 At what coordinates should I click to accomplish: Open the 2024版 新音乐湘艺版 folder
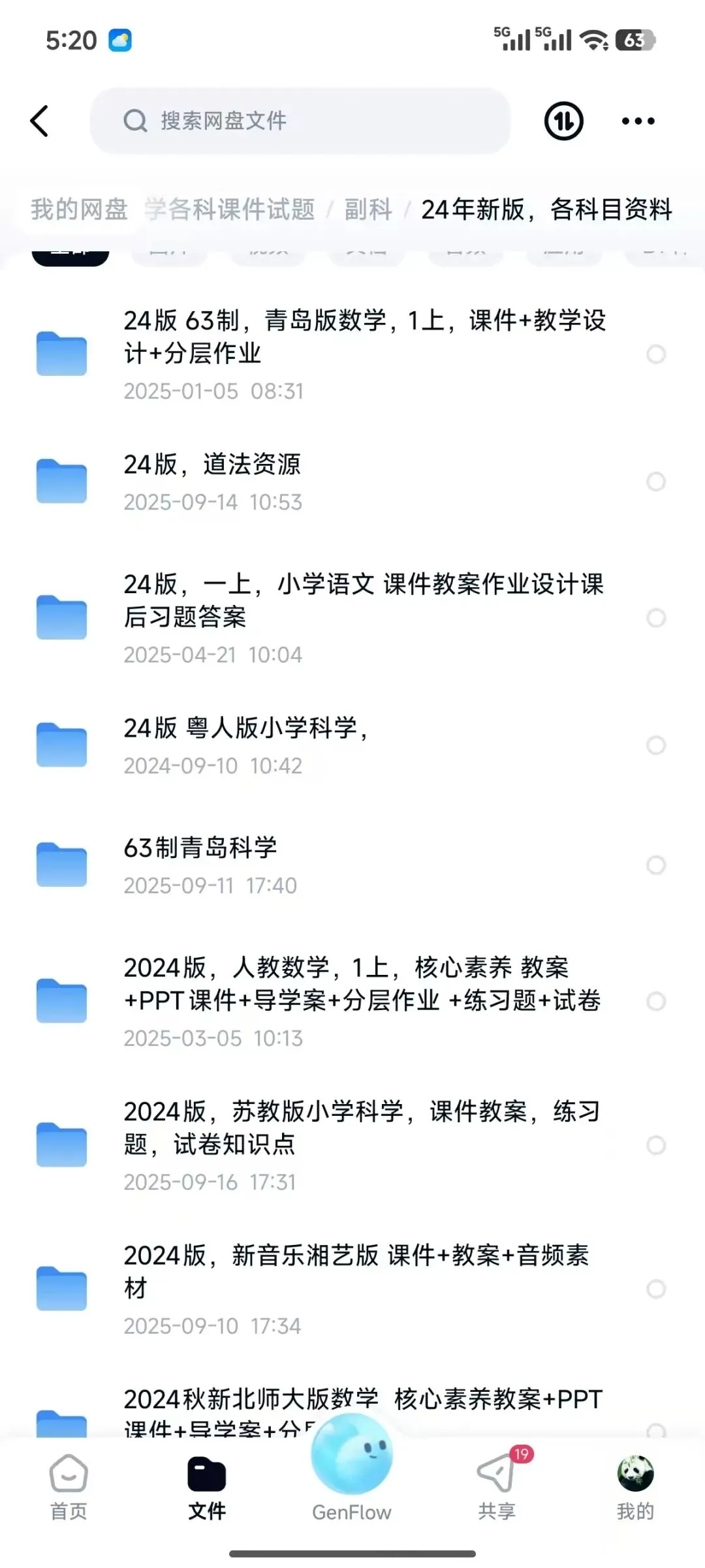pos(352,1289)
